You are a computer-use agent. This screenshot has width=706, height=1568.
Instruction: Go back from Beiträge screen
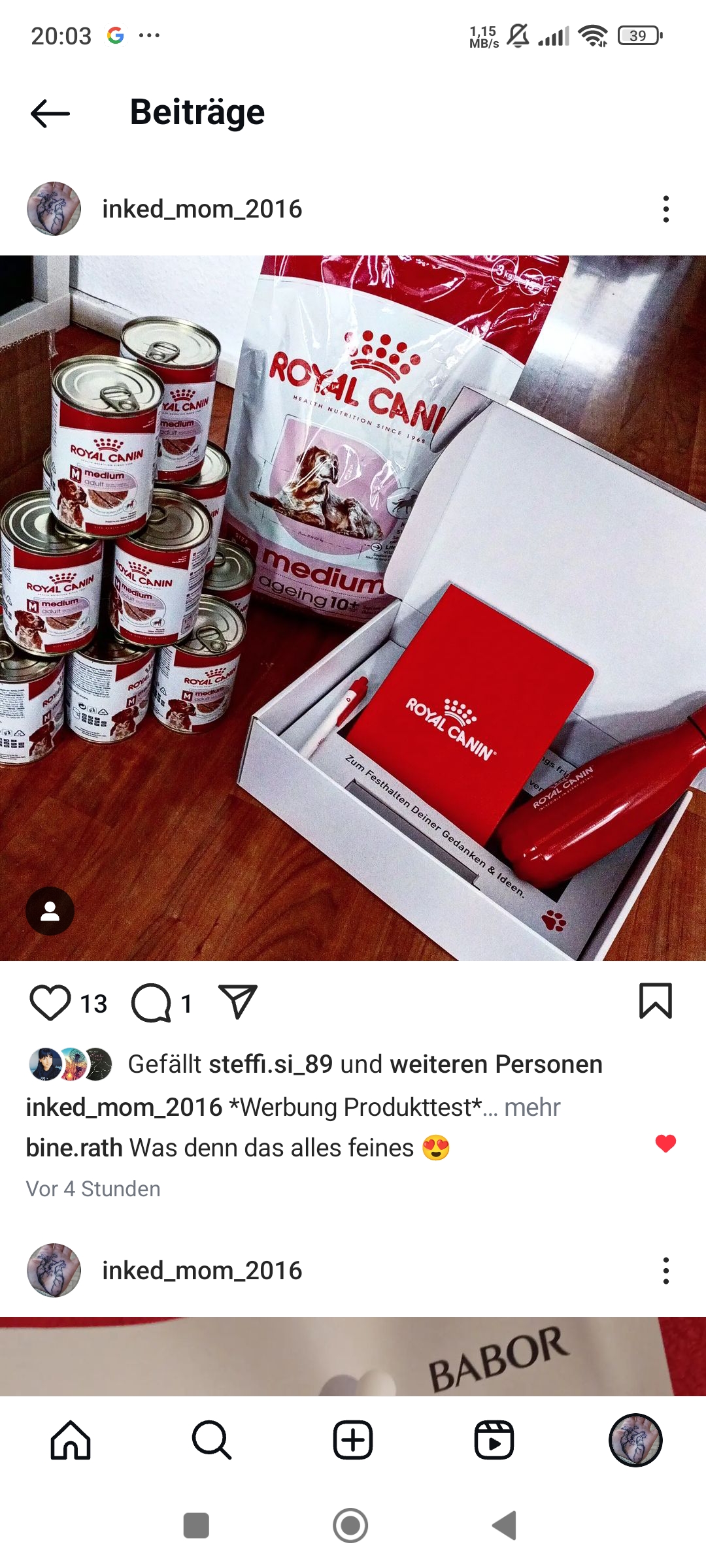pos(50,113)
